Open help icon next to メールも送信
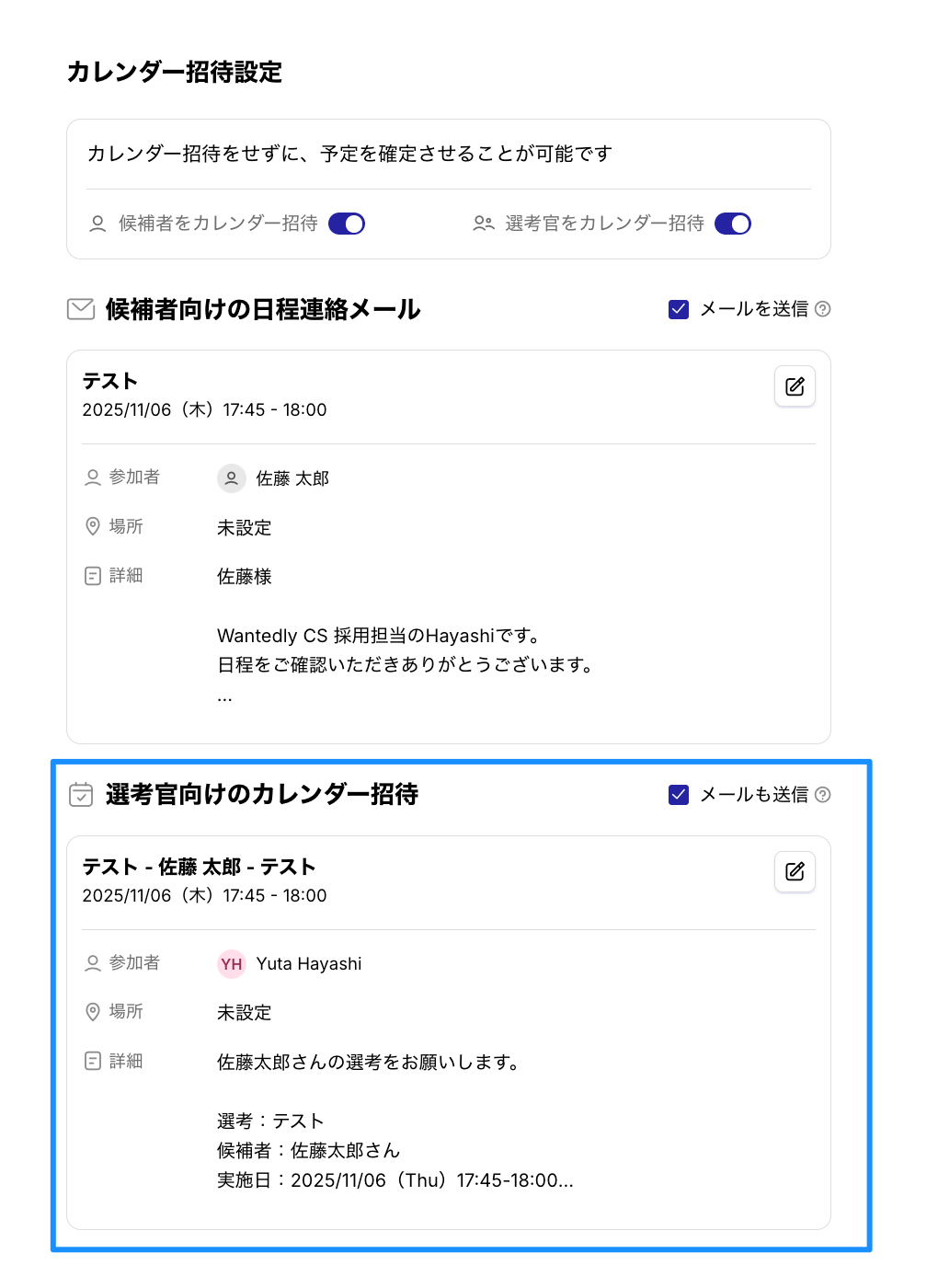Screen dimensions: 938x1288 823,795
